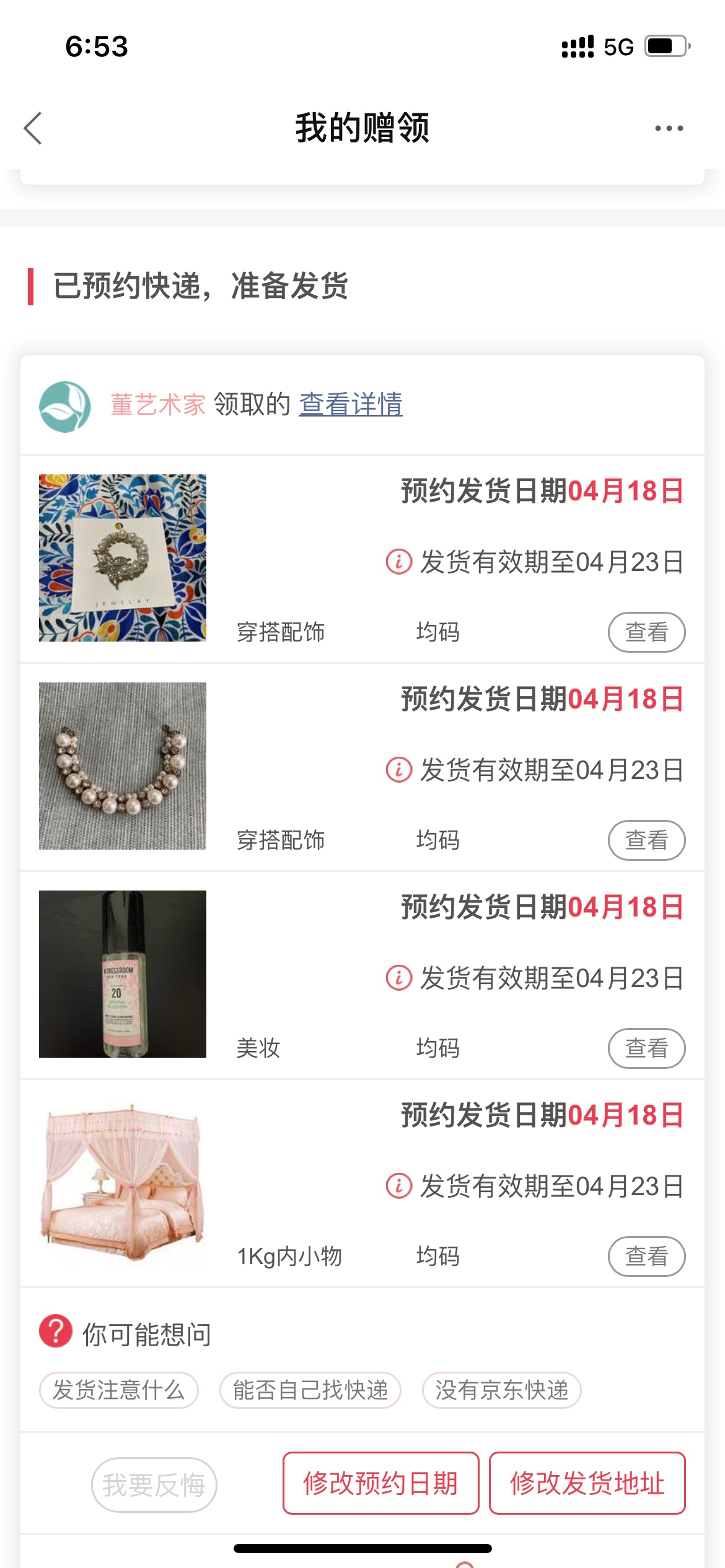Go back from 我的赠领 page
The height and width of the screenshot is (1568, 725).
point(33,128)
